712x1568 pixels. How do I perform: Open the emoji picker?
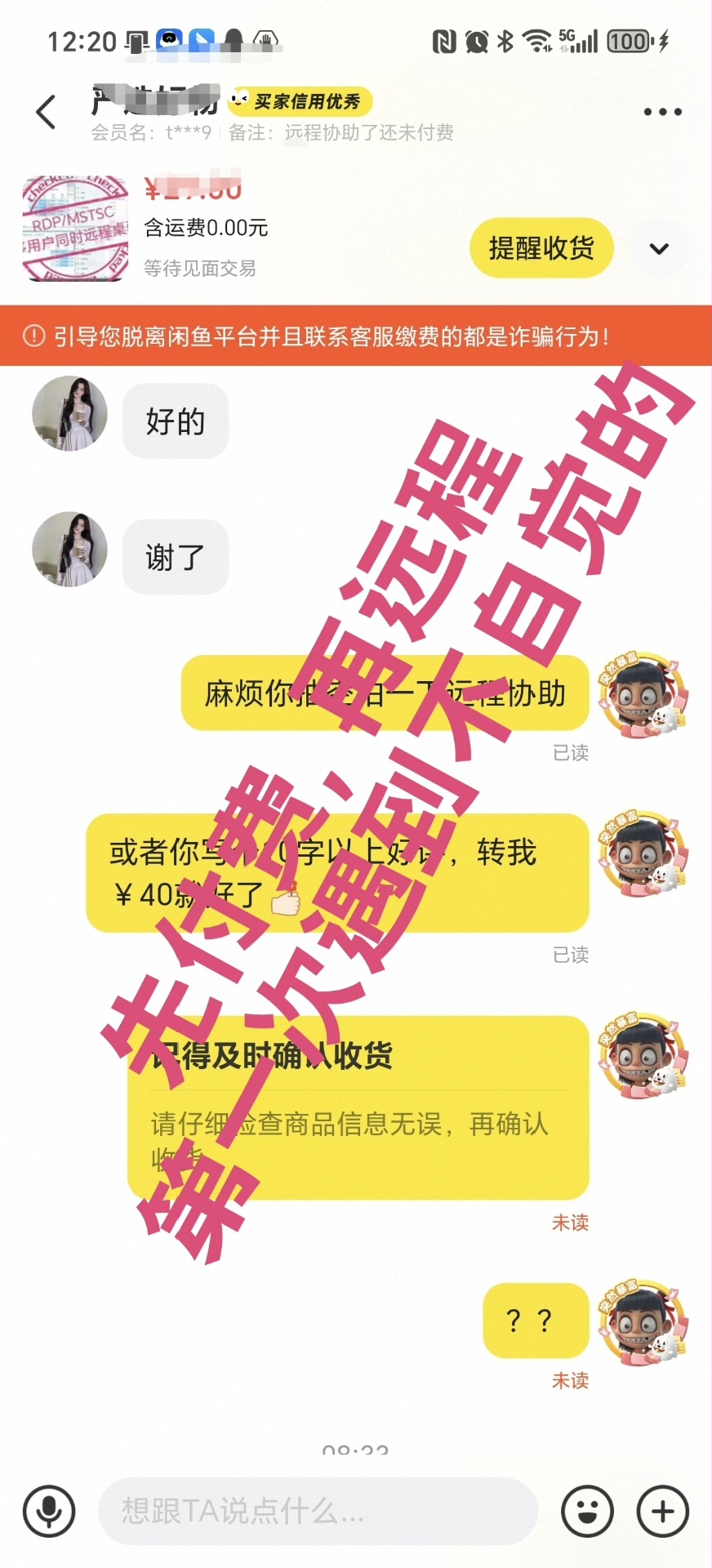(x=587, y=1511)
